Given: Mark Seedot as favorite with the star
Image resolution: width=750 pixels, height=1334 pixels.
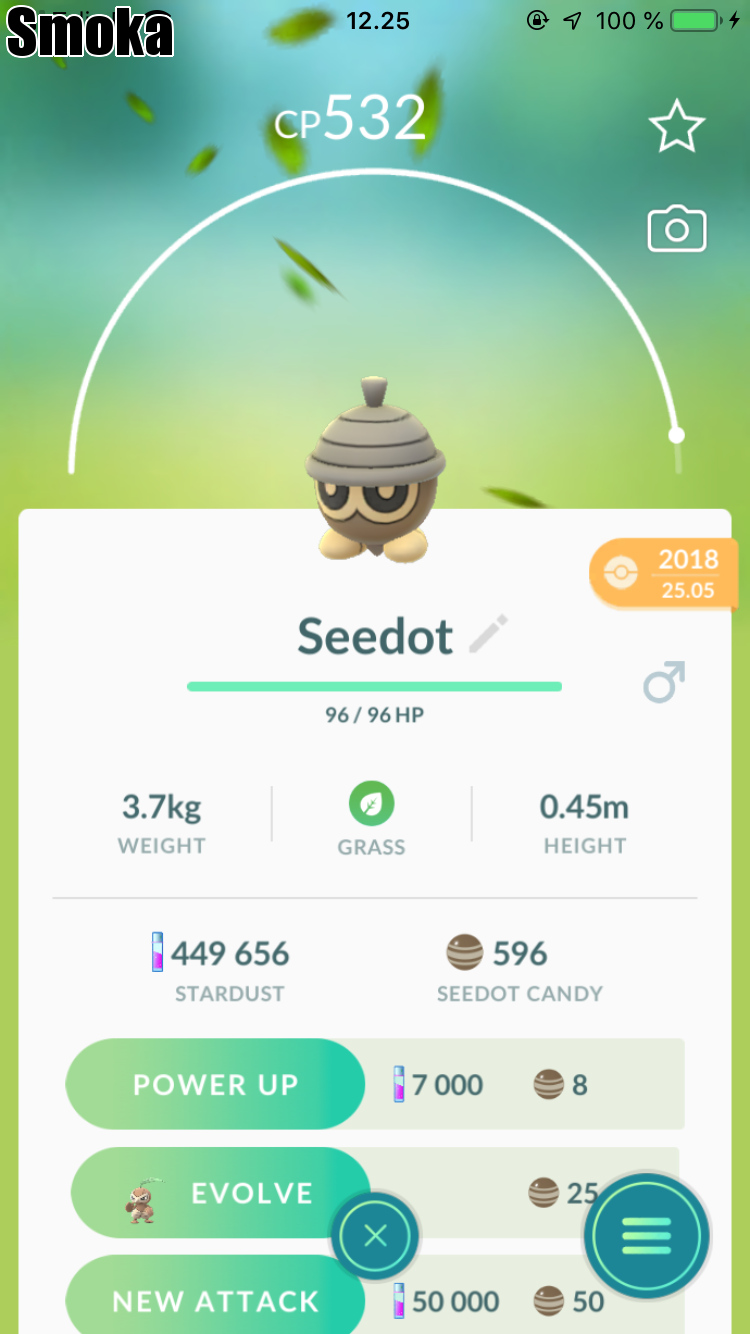Looking at the screenshot, I should 677,126.
